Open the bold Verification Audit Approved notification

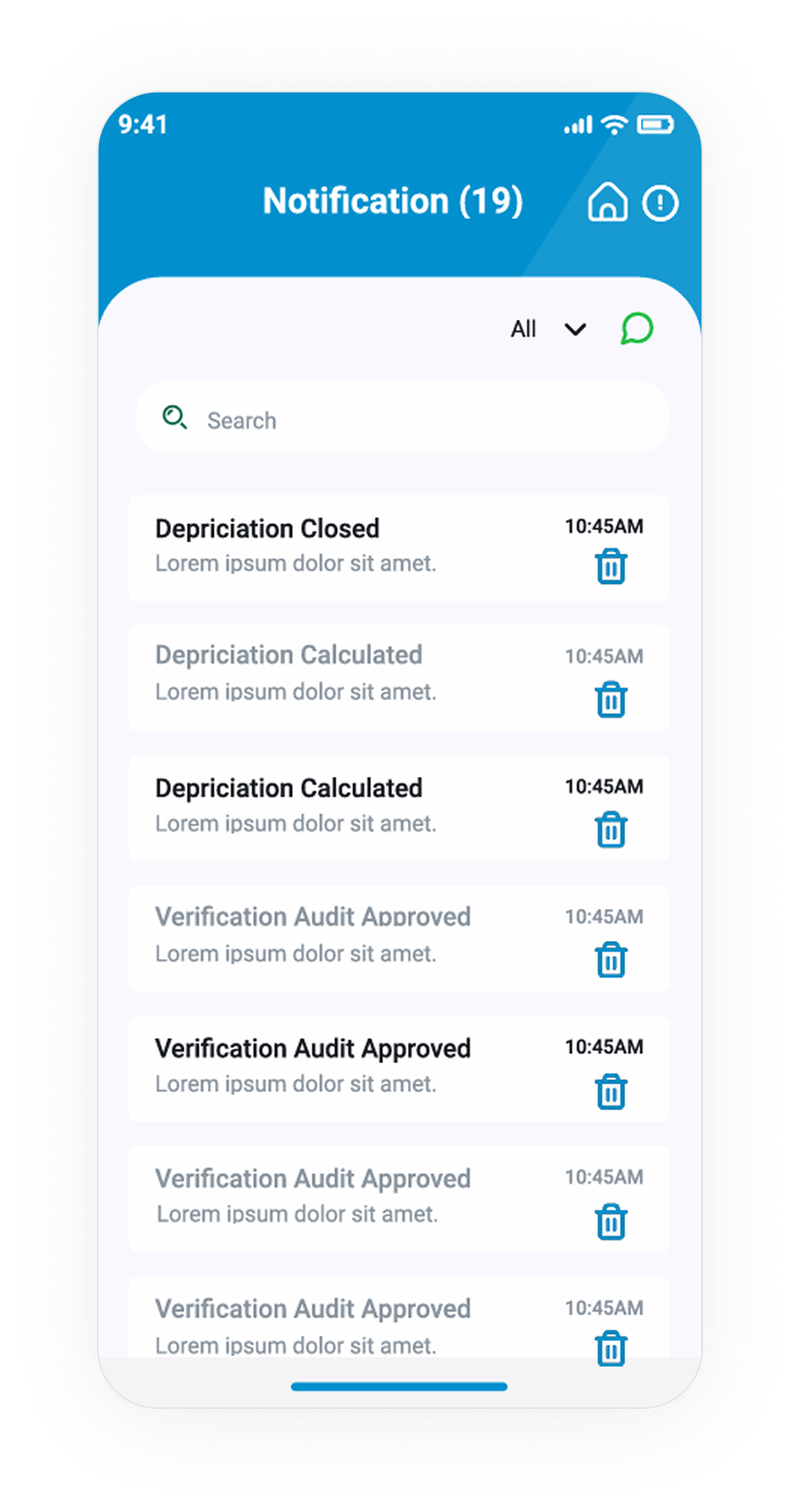pyautogui.click(x=399, y=1069)
